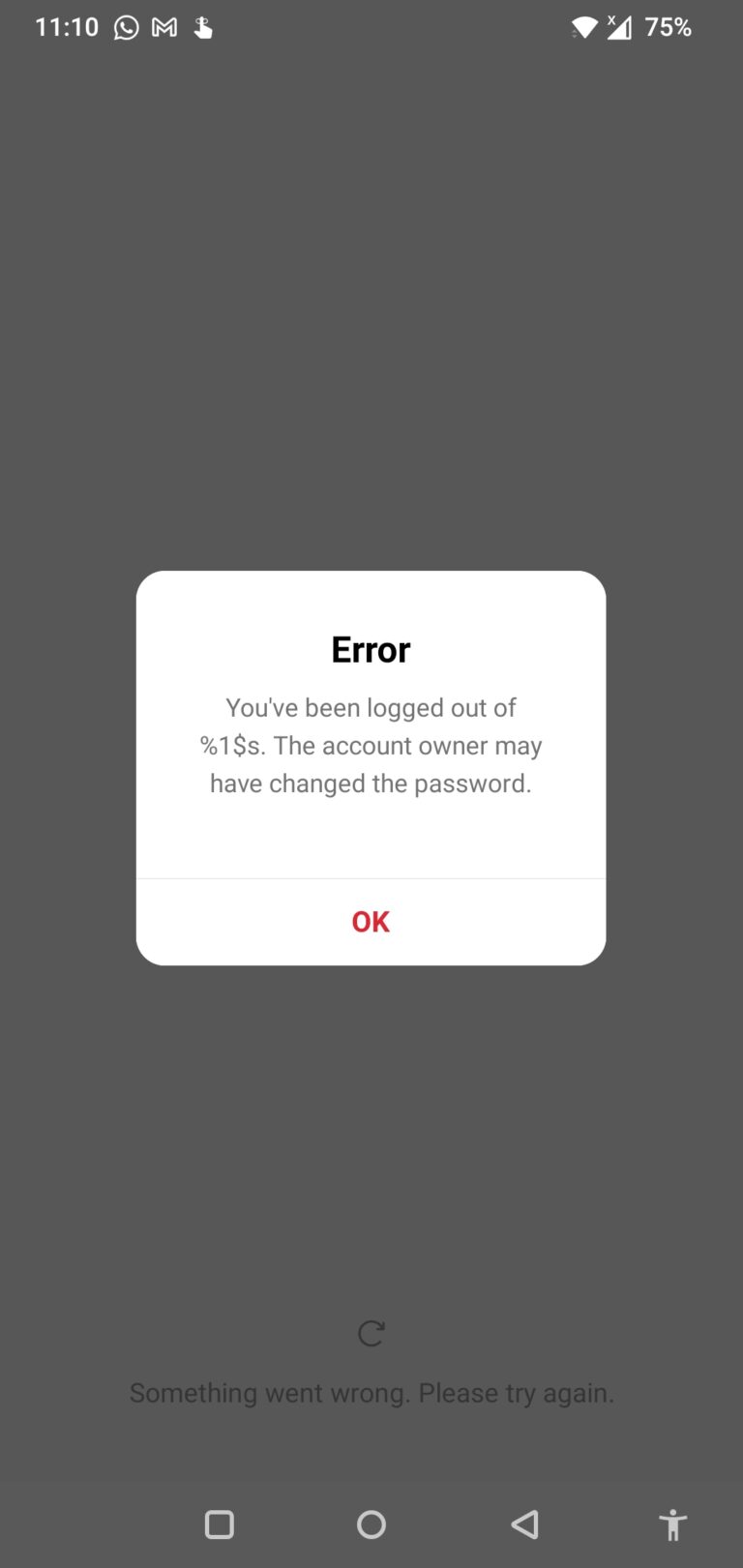This screenshot has height=1568, width=743.
Task: Tap the reload icon above the error message
Action: click(371, 1333)
